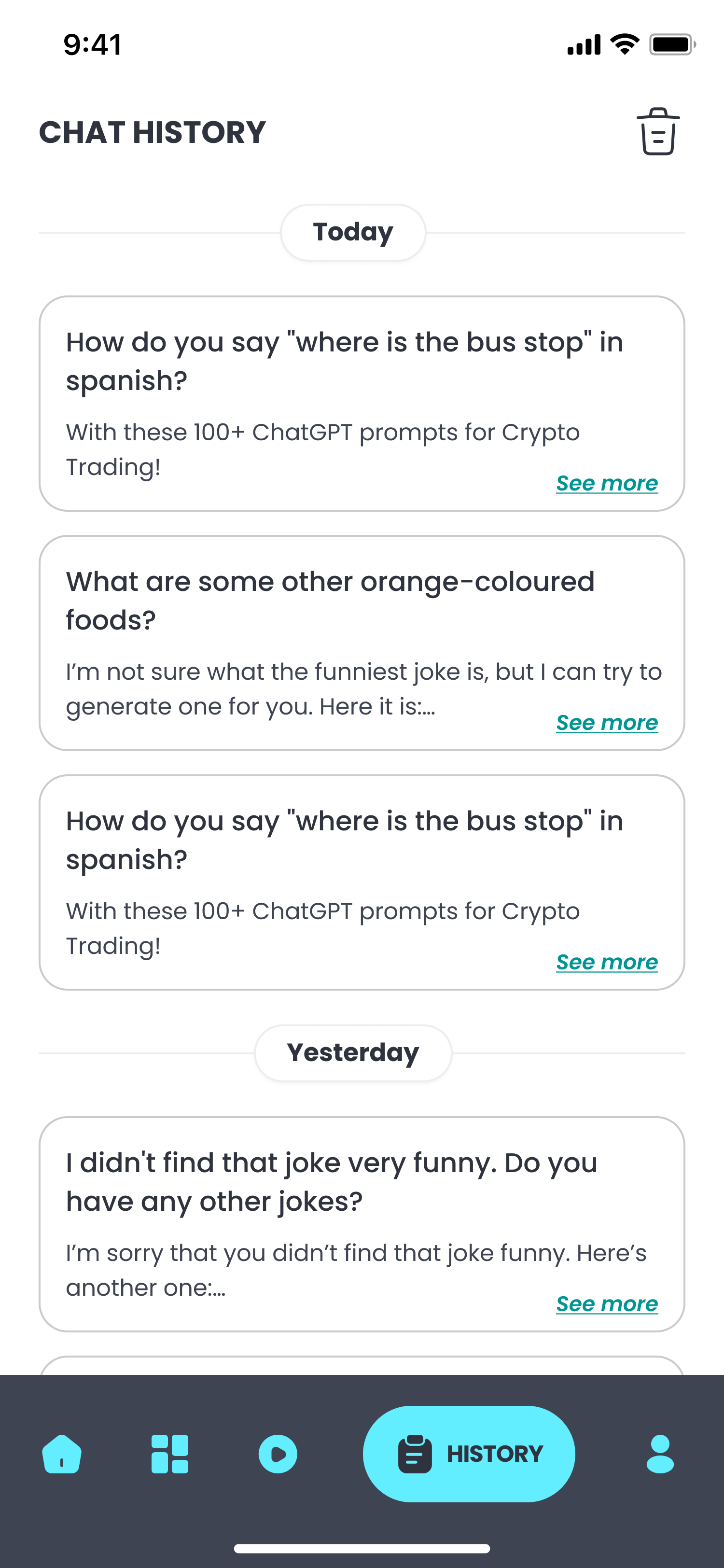
Task: Tap the trash icon to clear history
Action: (658, 131)
